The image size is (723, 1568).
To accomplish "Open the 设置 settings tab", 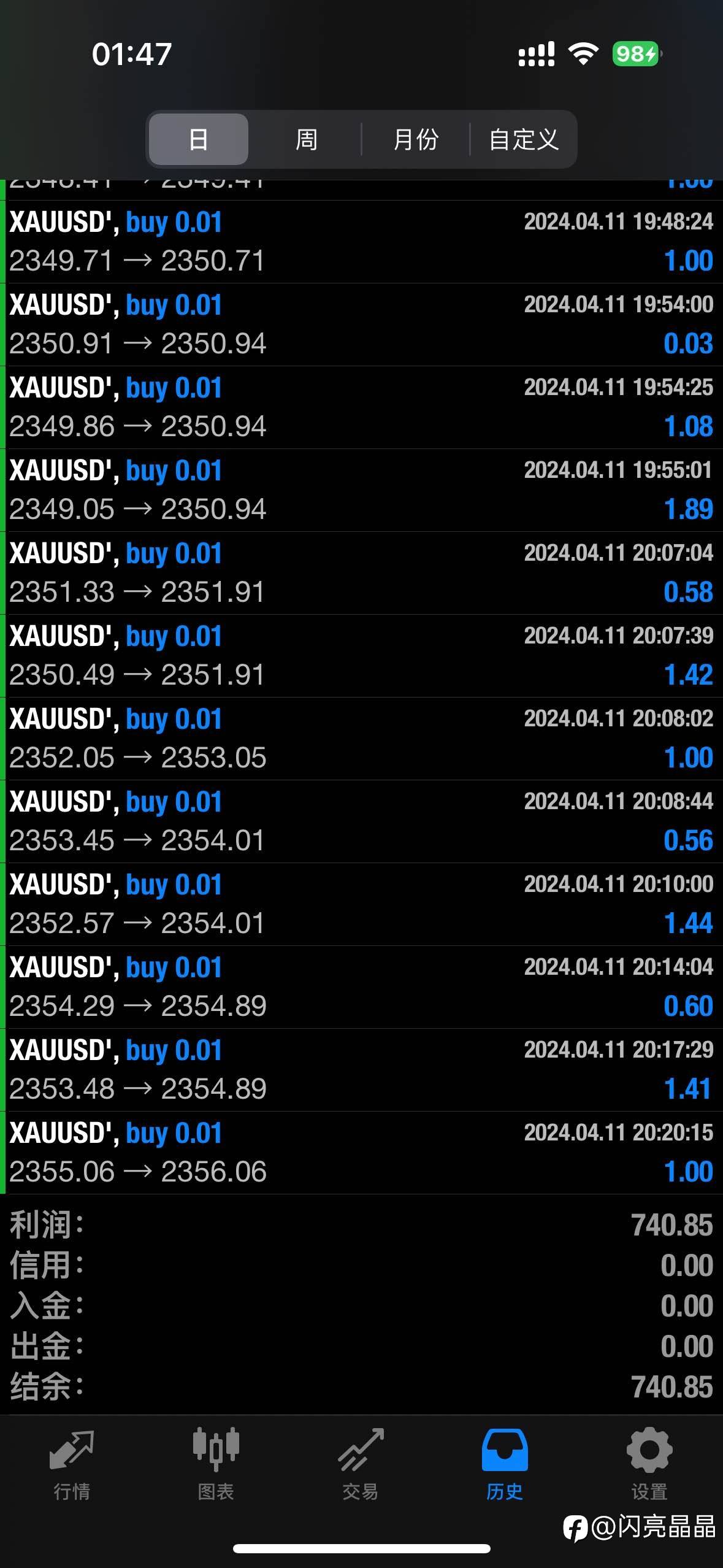I will 649,1465.
